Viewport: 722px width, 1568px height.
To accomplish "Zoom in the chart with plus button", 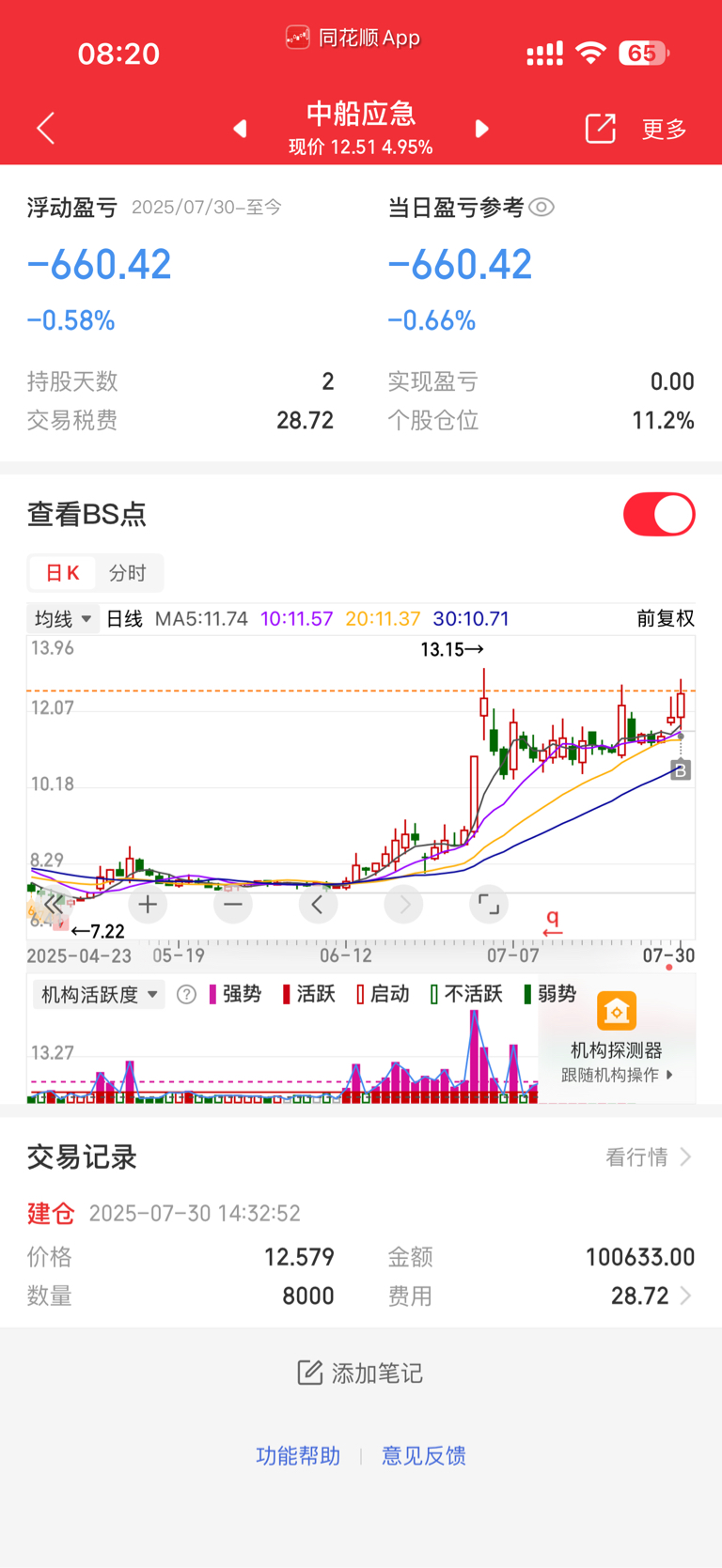I will pos(148,905).
